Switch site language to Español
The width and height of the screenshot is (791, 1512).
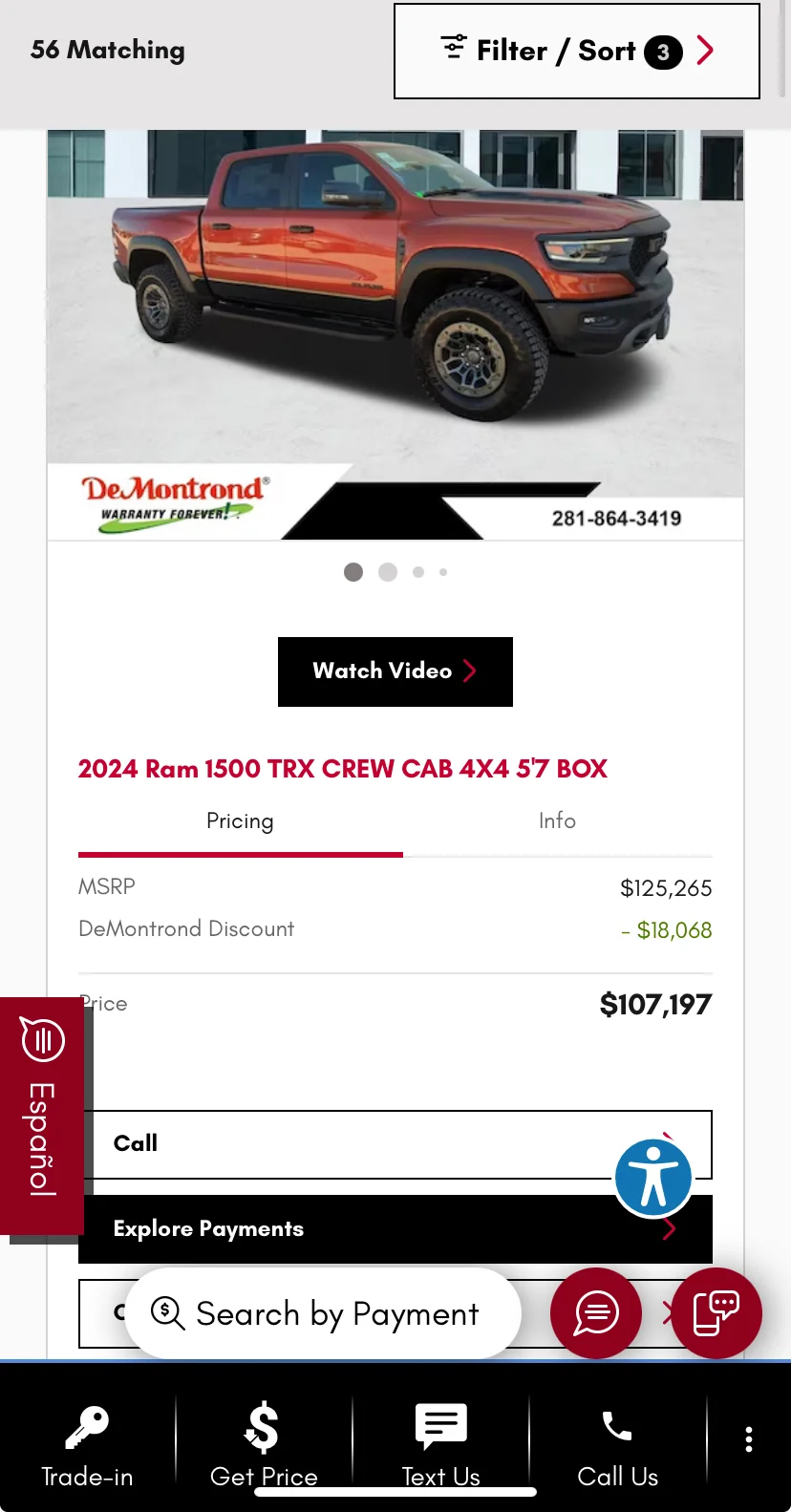(41, 1116)
